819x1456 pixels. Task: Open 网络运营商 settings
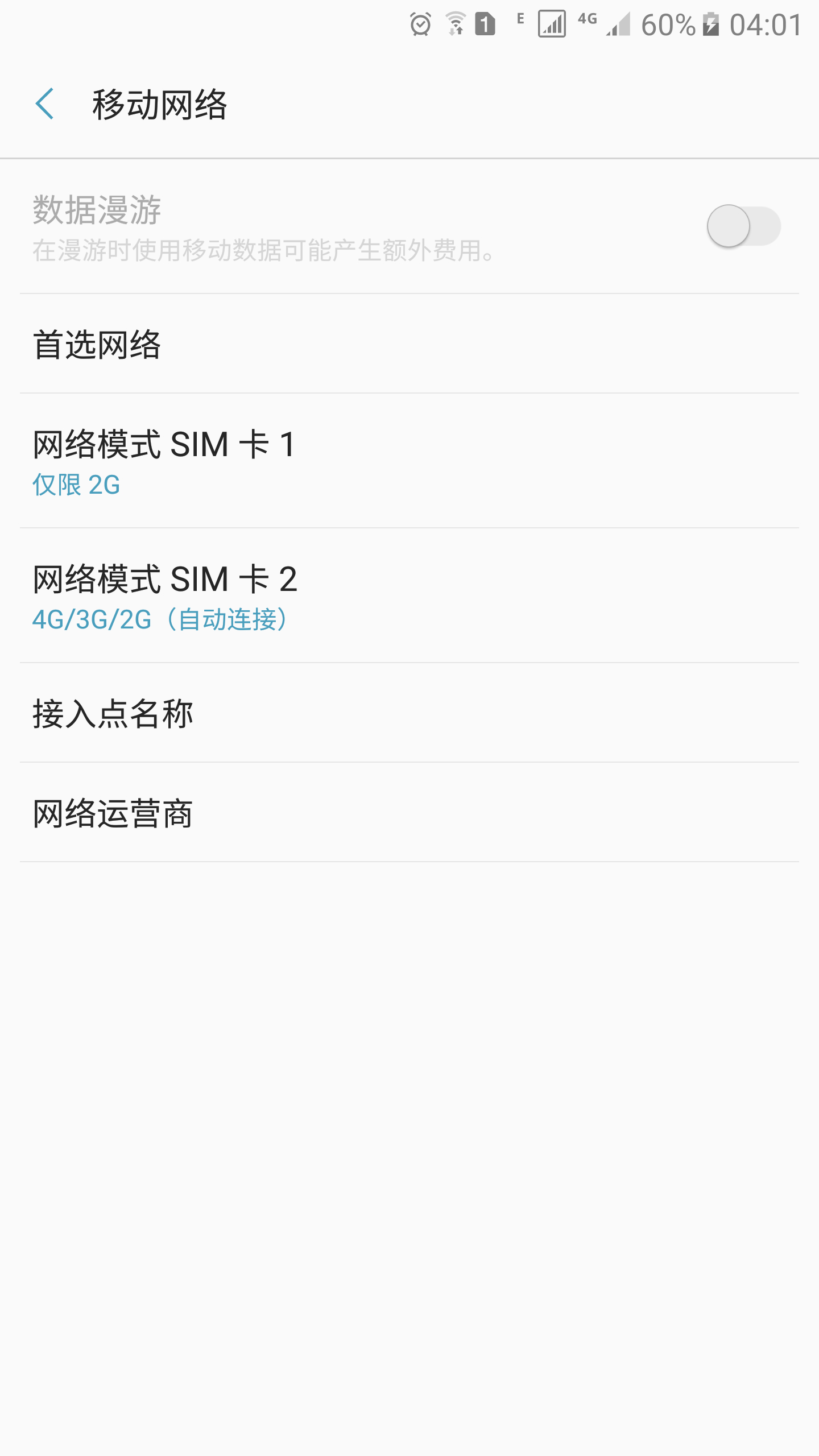(x=409, y=813)
